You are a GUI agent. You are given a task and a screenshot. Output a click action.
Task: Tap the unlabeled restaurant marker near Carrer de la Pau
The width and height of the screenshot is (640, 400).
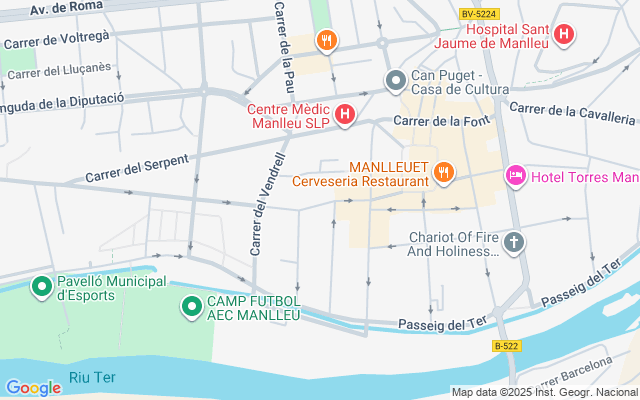click(x=327, y=41)
